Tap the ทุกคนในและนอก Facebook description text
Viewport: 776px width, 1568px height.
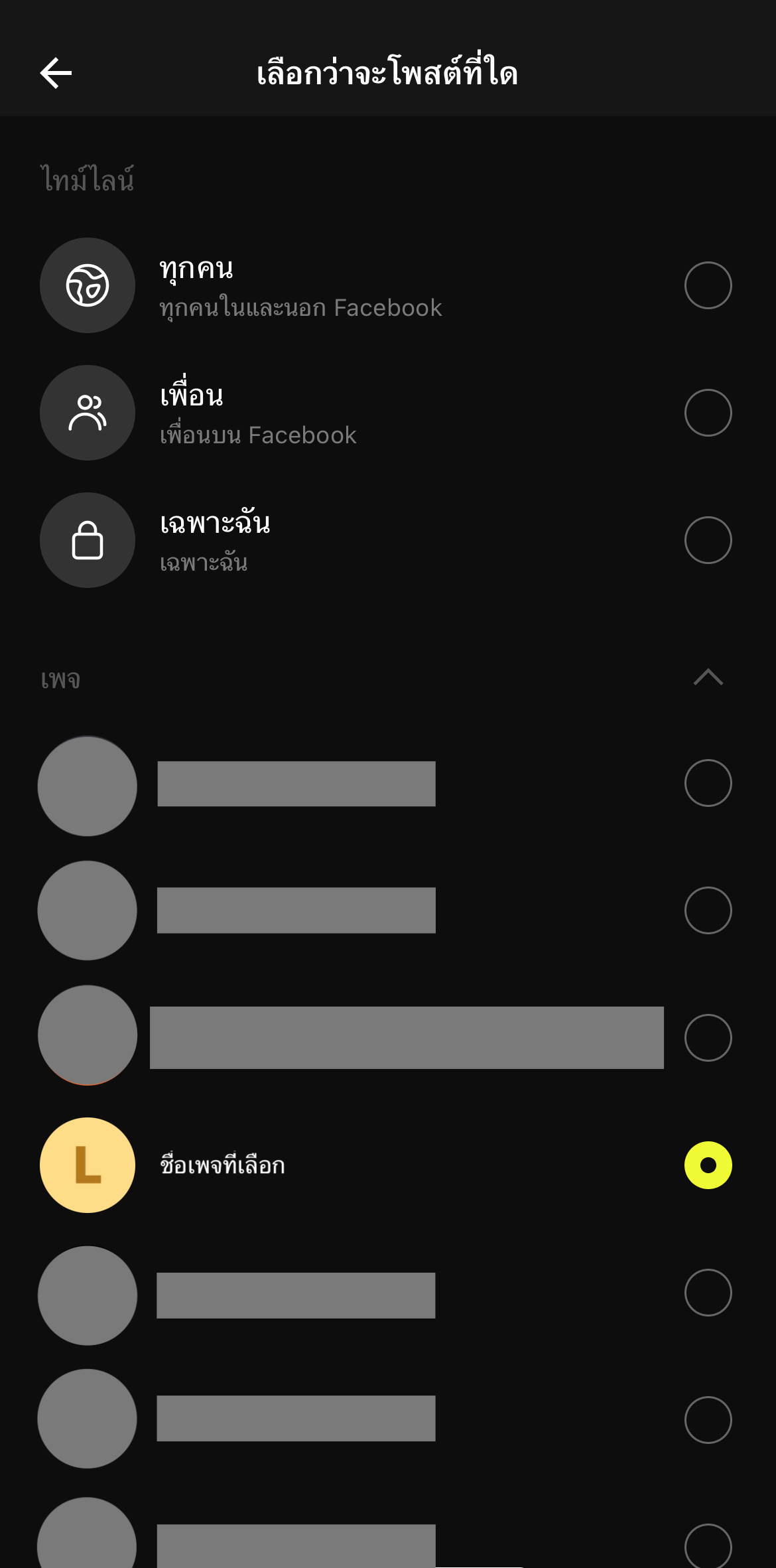coord(300,307)
